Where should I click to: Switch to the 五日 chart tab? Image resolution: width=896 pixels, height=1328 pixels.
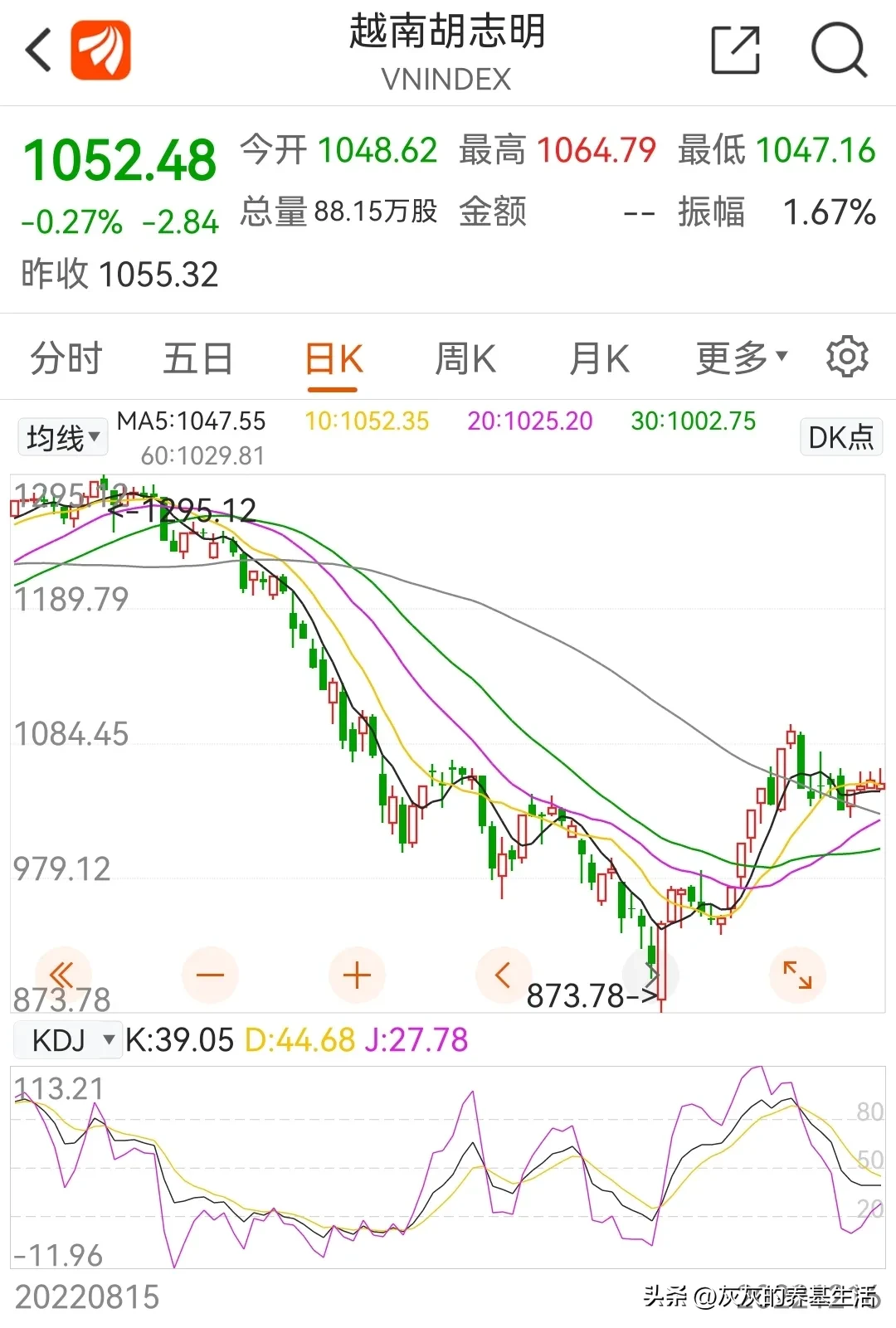(197, 359)
